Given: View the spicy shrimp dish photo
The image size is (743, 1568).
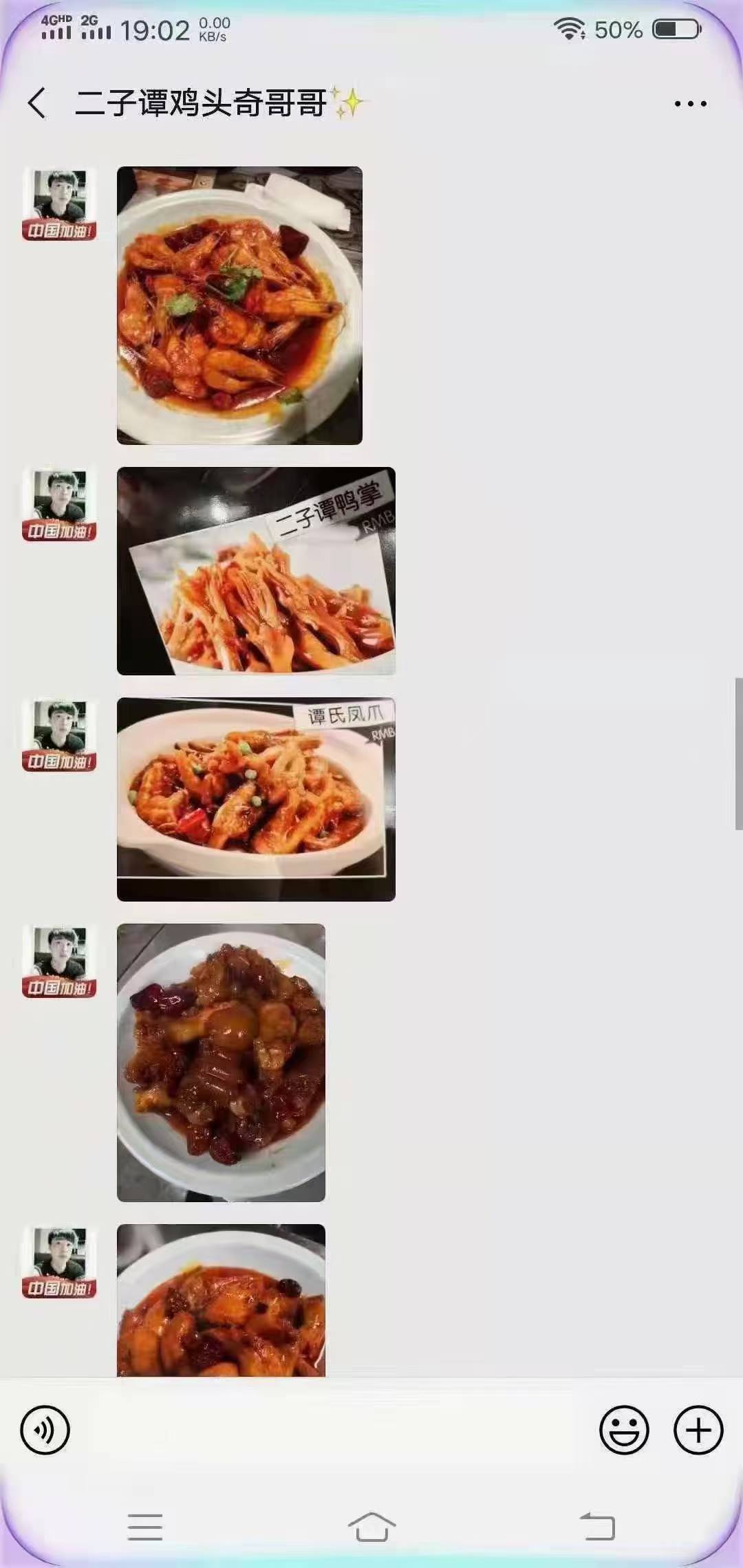Looking at the screenshot, I should 239,305.
